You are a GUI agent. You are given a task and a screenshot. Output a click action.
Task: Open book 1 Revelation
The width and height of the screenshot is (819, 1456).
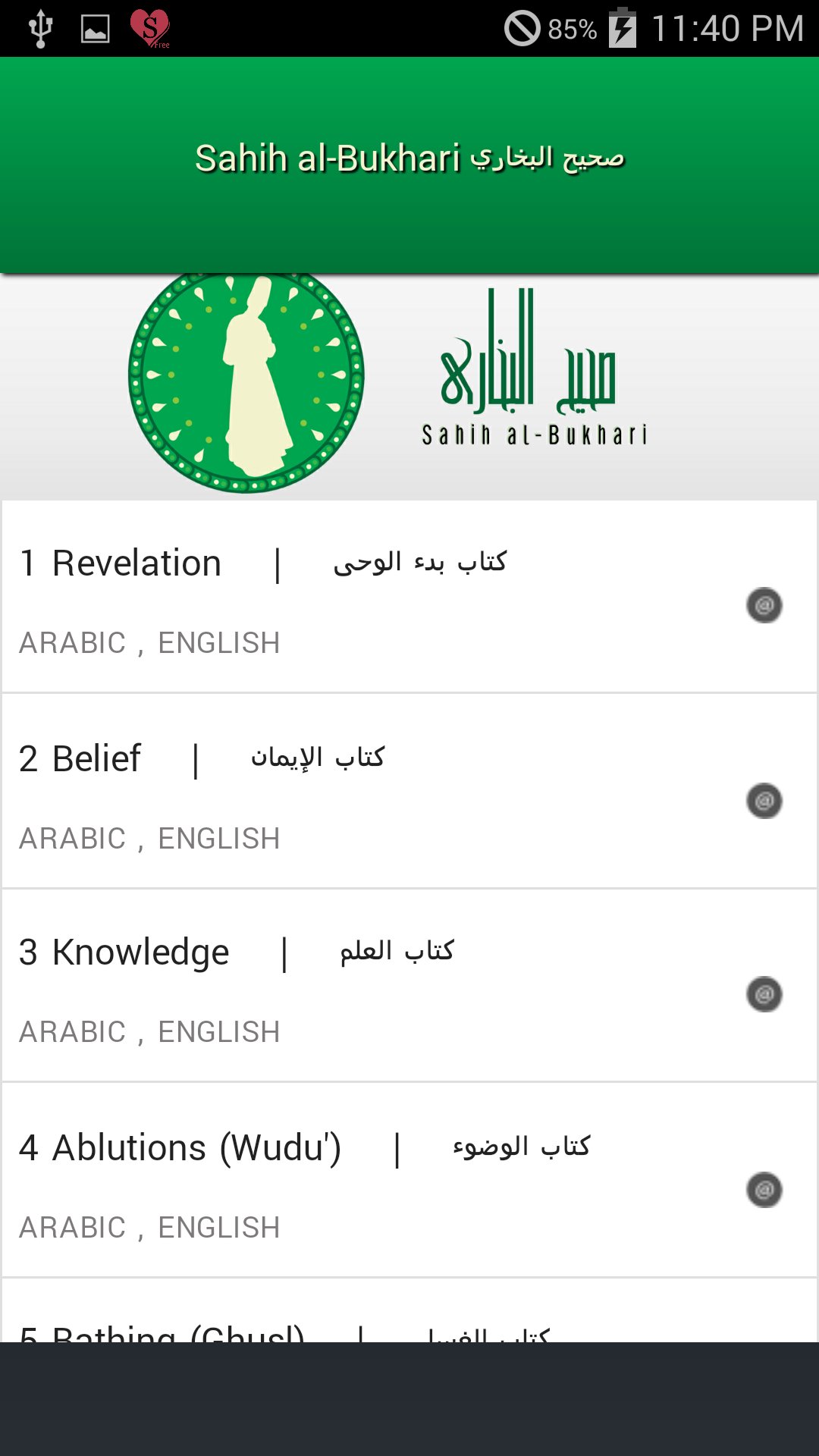[x=409, y=597]
